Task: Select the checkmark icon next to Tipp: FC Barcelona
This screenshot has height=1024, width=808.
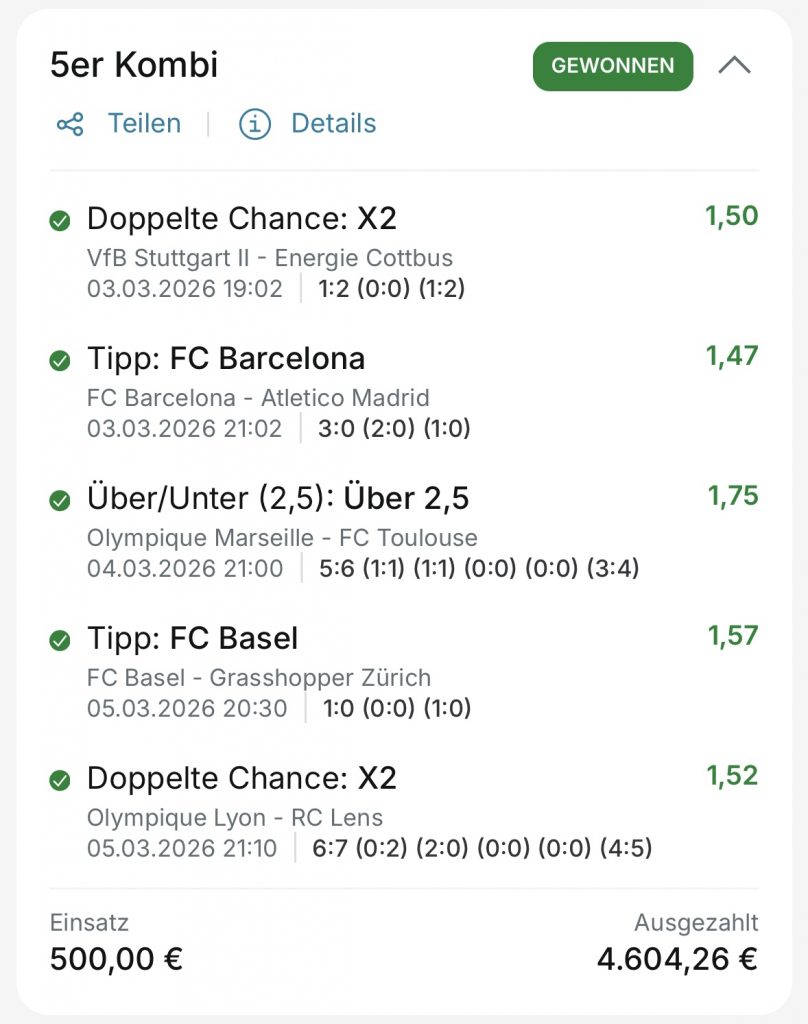Action: [x=62, y=359]
